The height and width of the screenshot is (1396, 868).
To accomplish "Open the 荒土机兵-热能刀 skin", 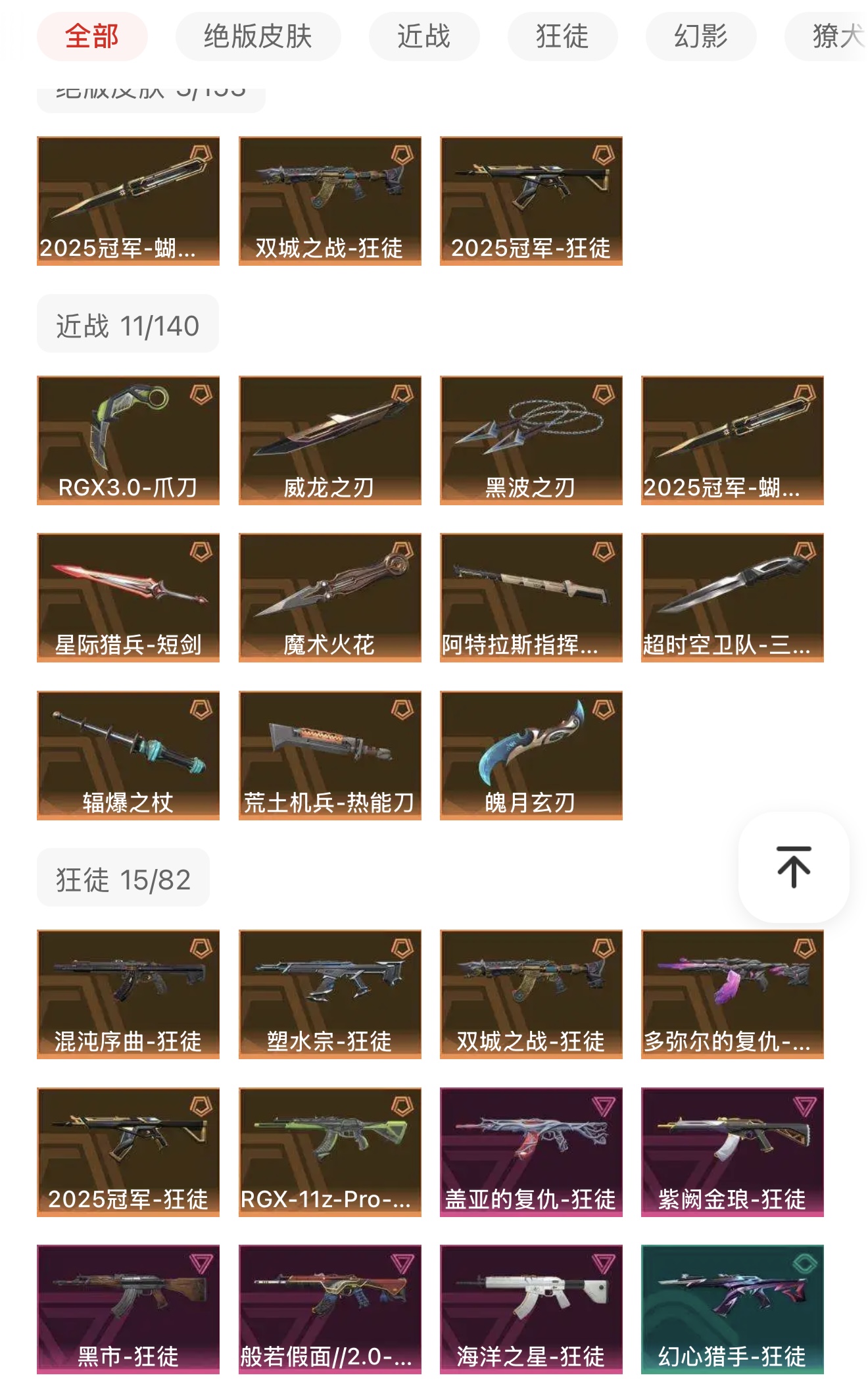I will (x=329, y=755).
